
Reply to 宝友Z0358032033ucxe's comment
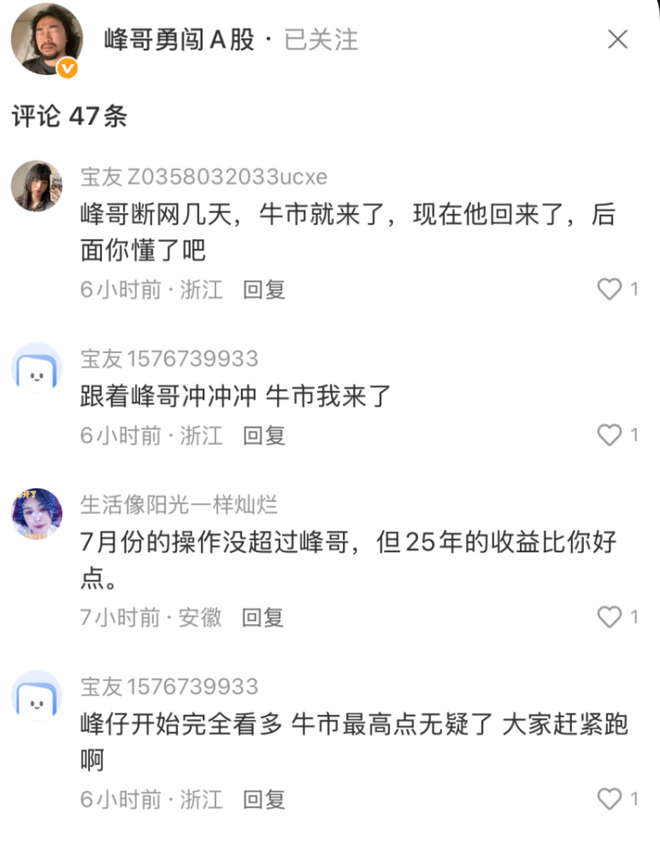point(265,290)
